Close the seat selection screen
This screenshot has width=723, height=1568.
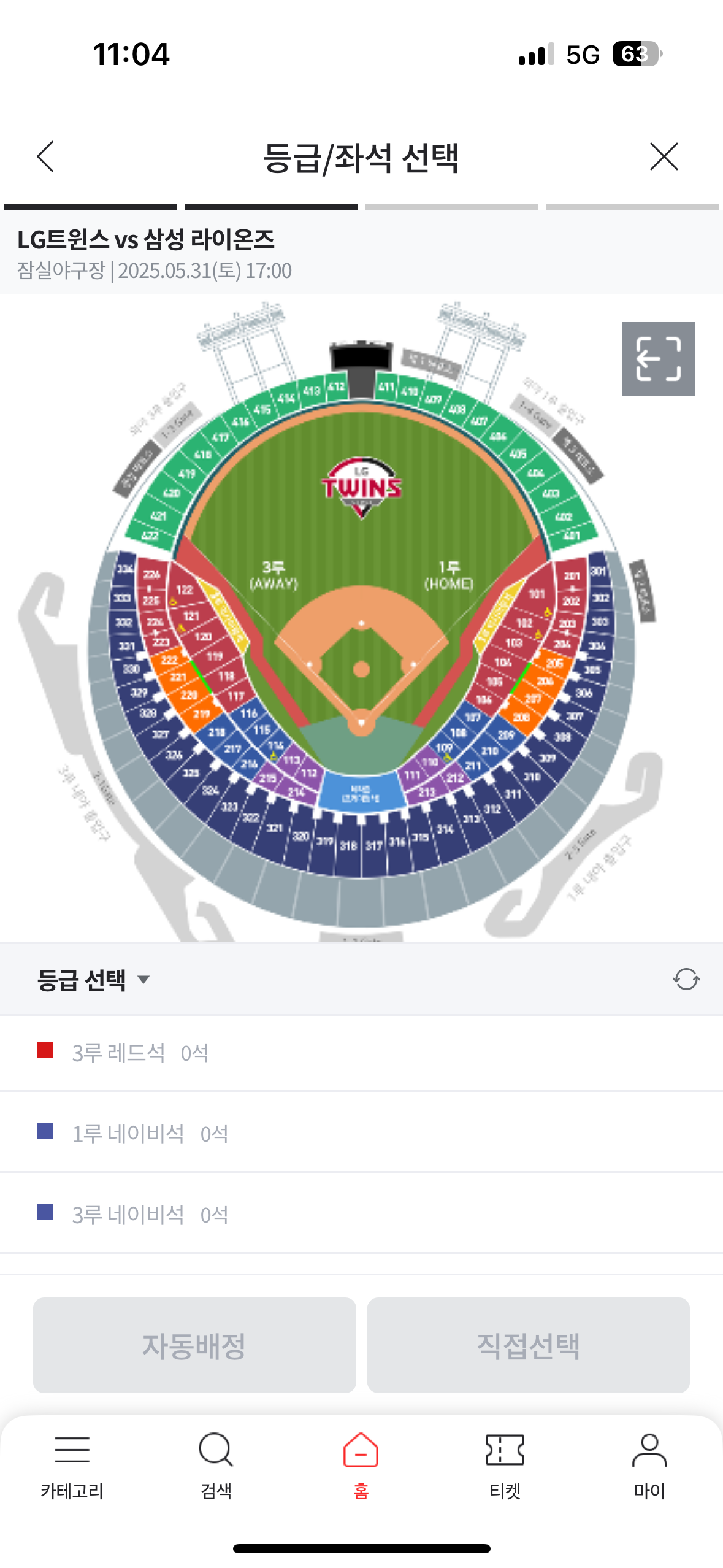click(x=664, y=156)
